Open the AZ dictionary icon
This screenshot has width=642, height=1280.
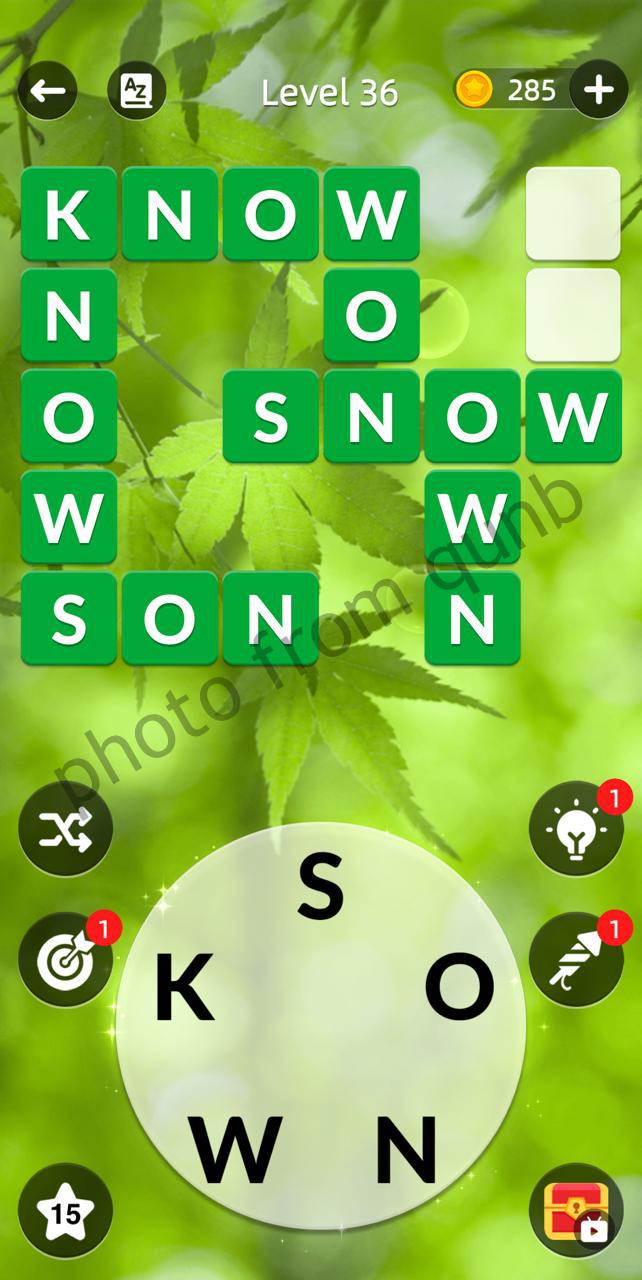tap(136, 92)
